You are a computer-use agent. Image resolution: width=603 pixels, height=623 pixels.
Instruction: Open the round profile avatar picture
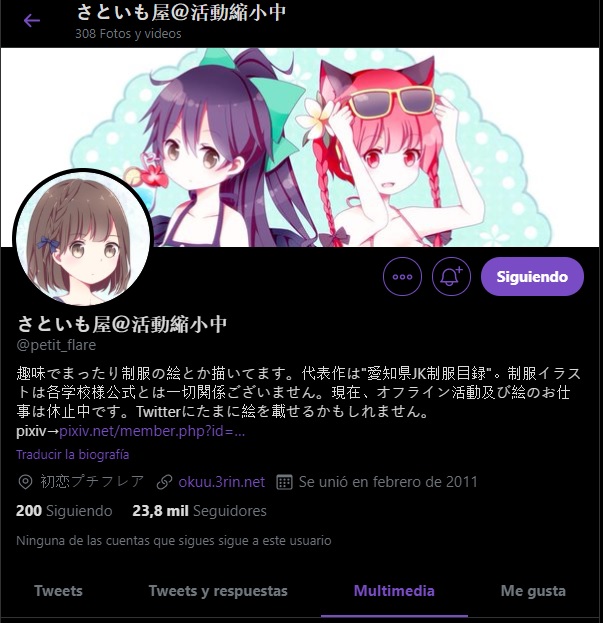click(82, 238)
